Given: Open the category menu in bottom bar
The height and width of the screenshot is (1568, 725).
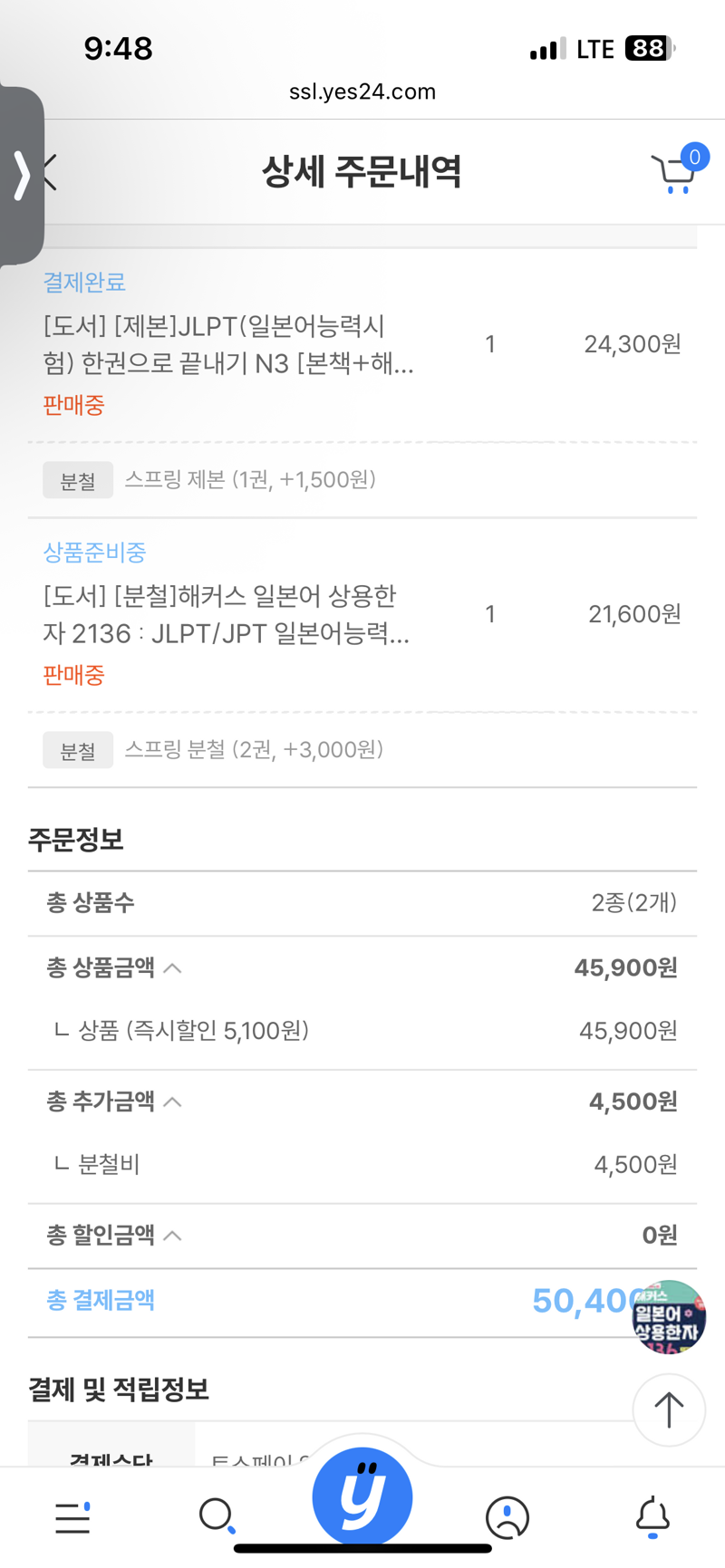Looking at the screenshot, I should (72, 1517).
